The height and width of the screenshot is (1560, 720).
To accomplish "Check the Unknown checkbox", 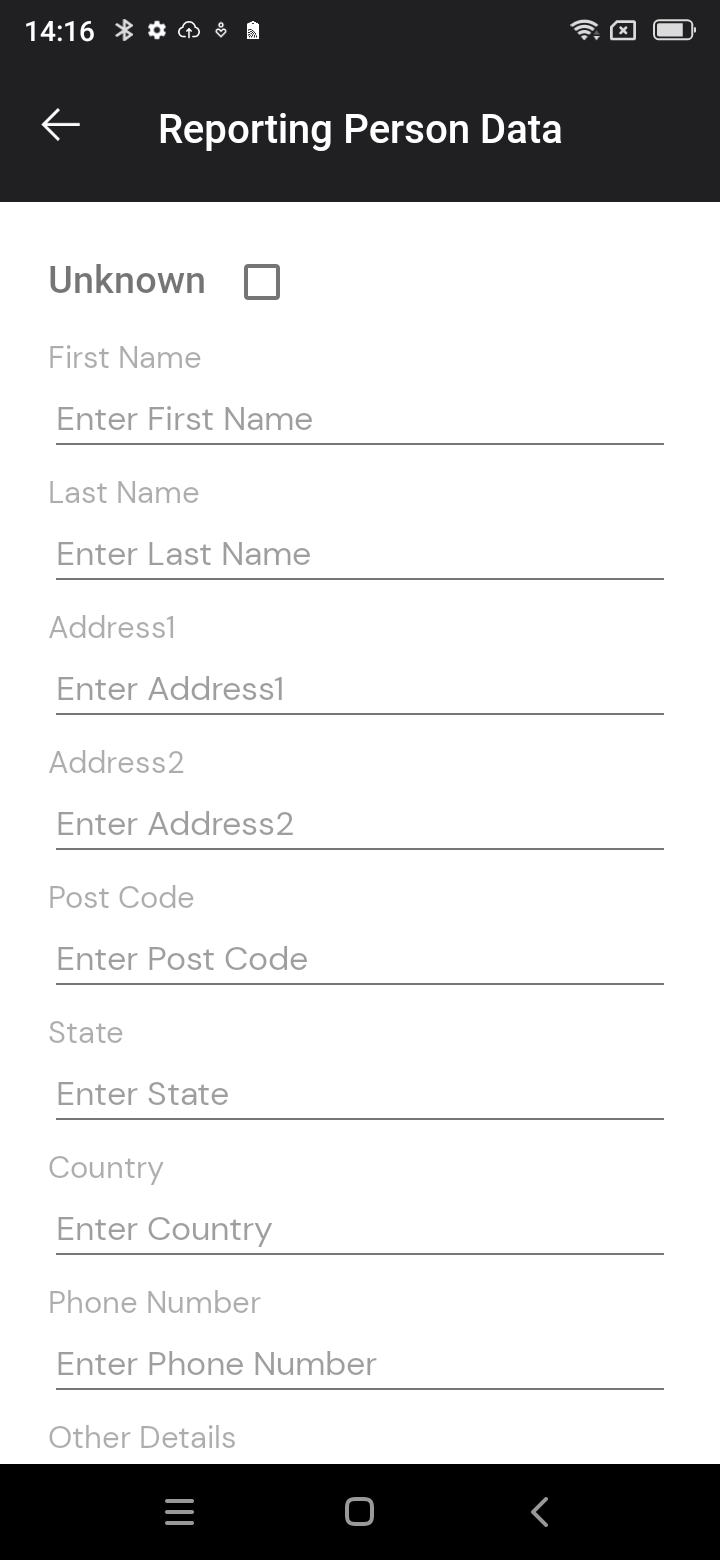I will (x=262, y=282).
